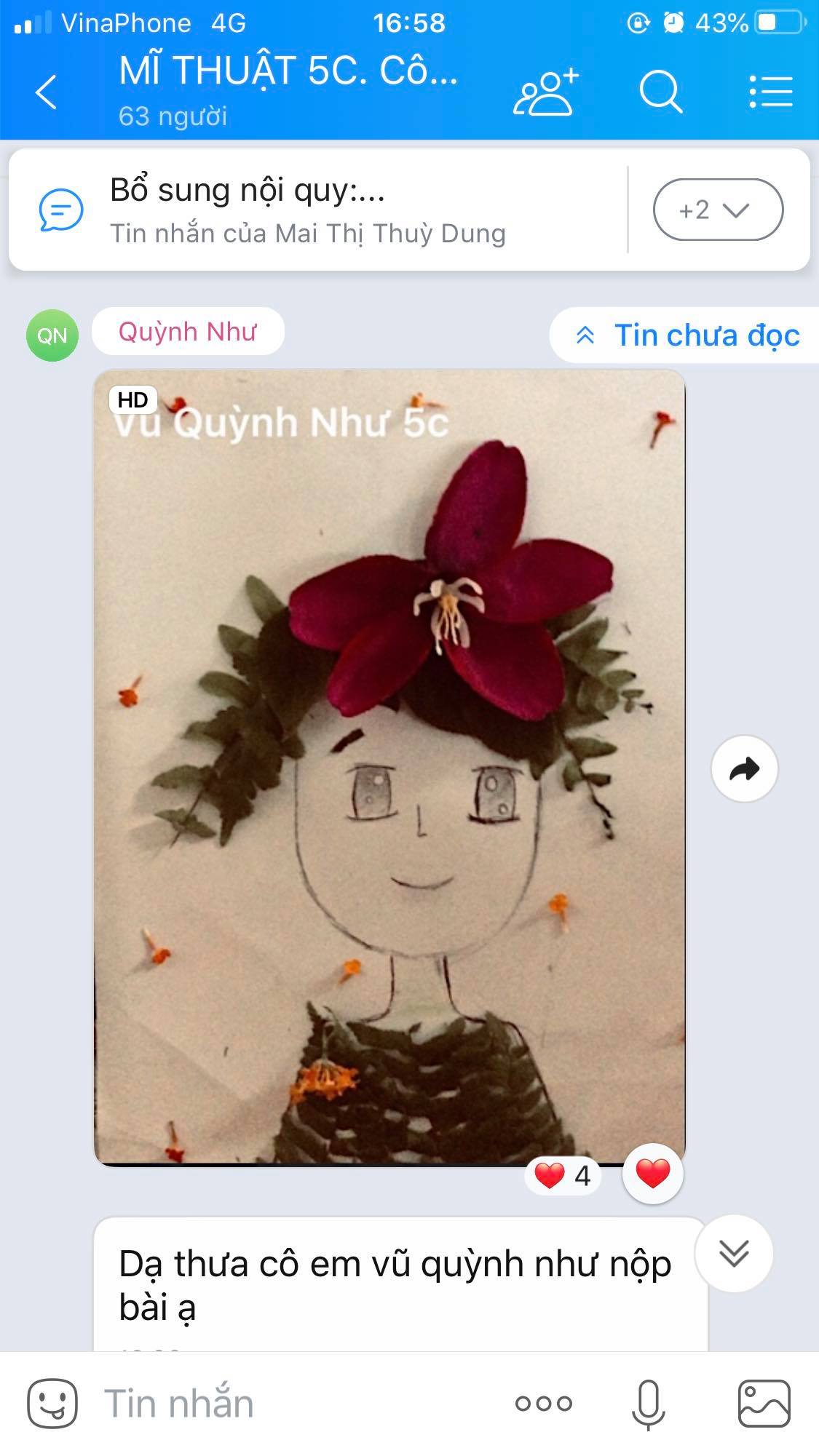Image resolution: width=819 pixels, height=1456 pixels.
Task: Expand the +2 pinned messages
Action: 718,210
